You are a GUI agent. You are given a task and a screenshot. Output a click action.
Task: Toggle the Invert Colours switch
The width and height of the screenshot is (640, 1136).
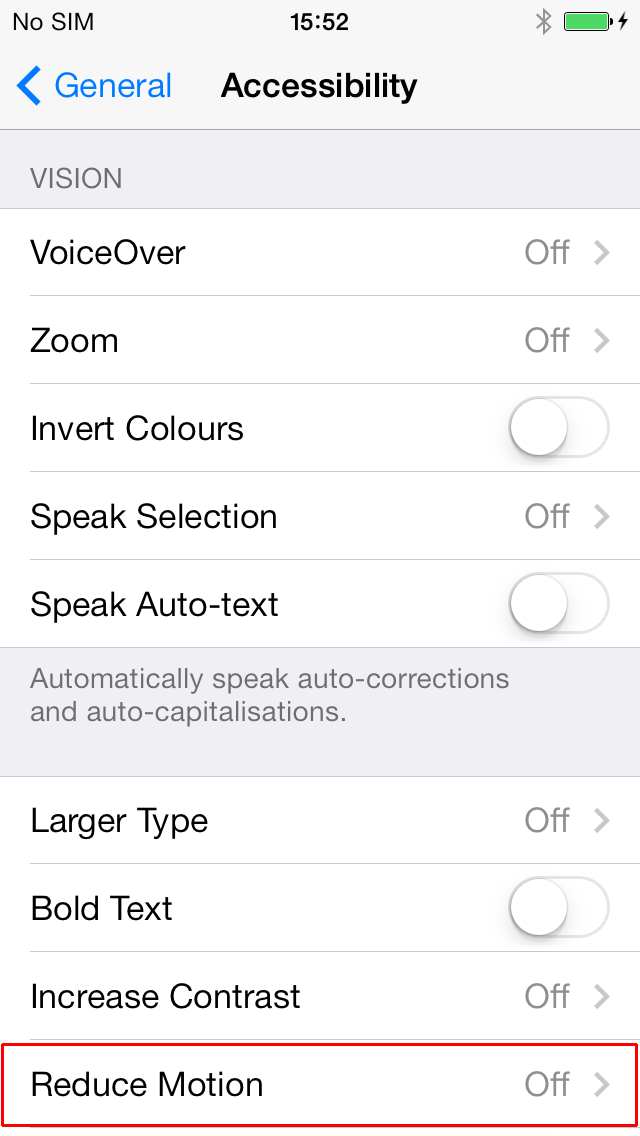[x=559, y=427]
